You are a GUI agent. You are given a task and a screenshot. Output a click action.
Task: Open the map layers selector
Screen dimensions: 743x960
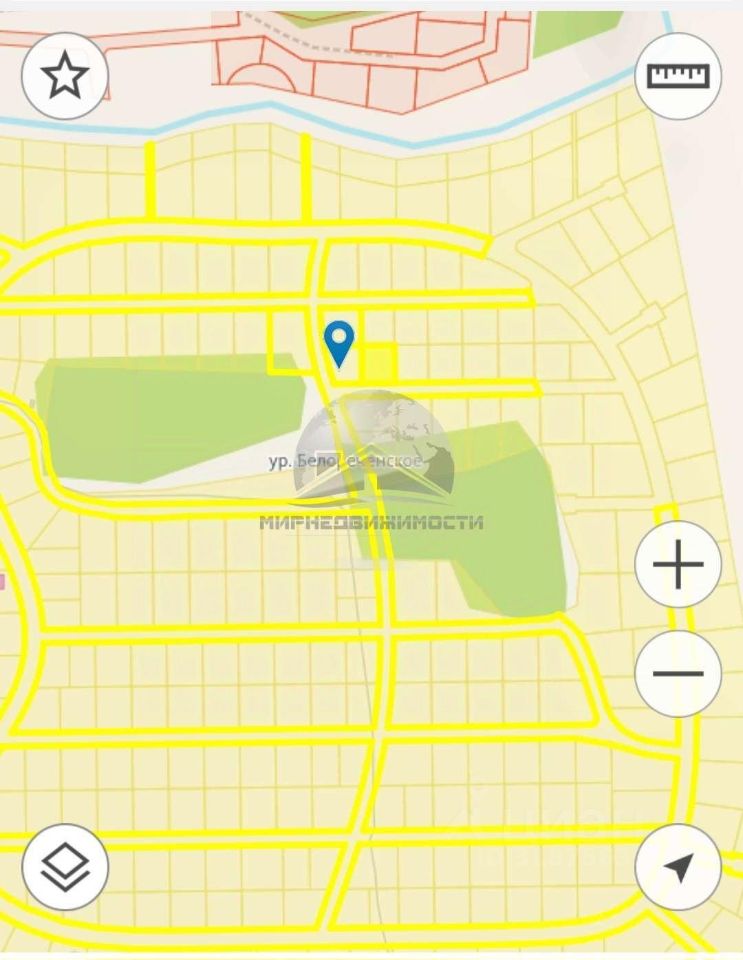point(65,866)
